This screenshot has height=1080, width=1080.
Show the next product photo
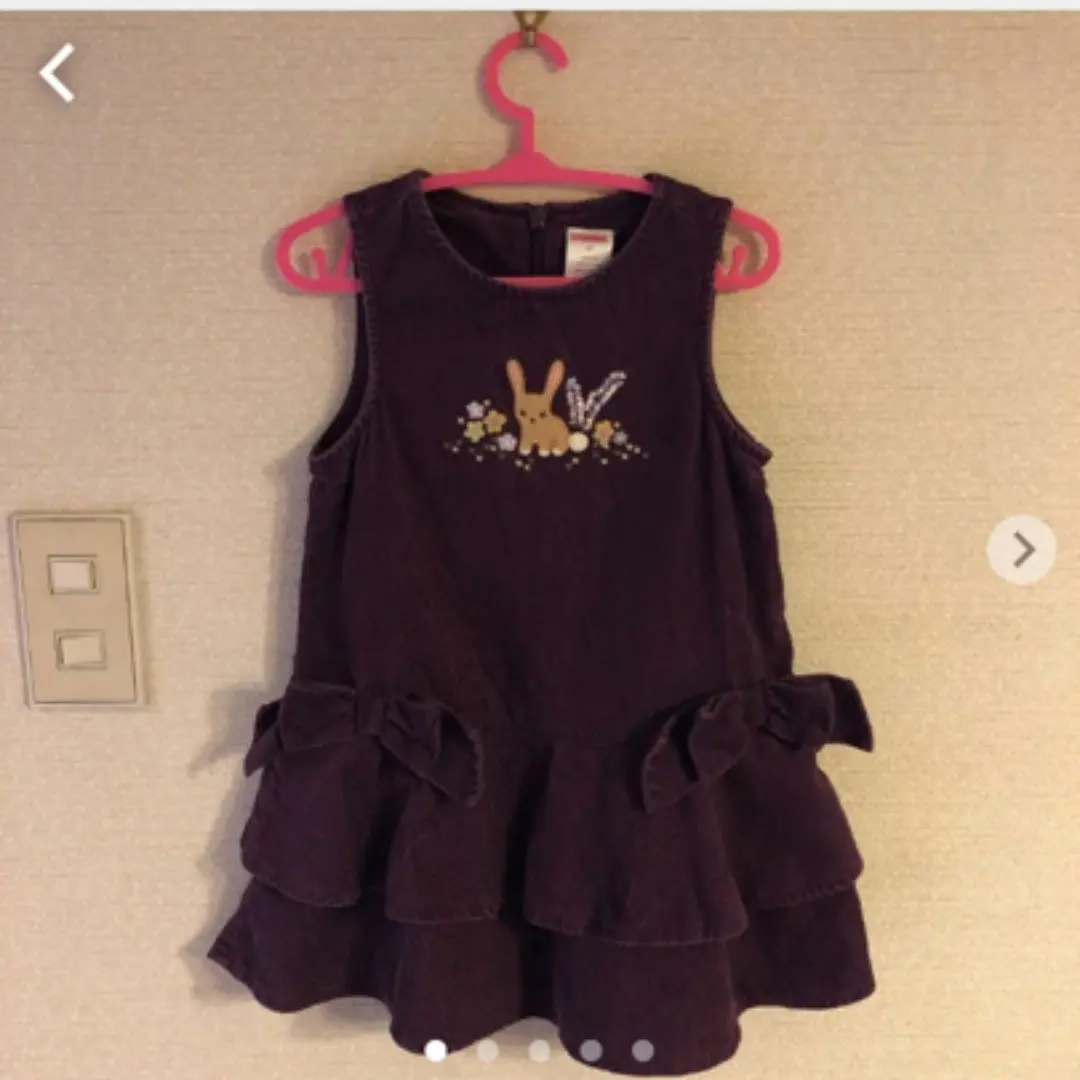(x=1021, y=549)
